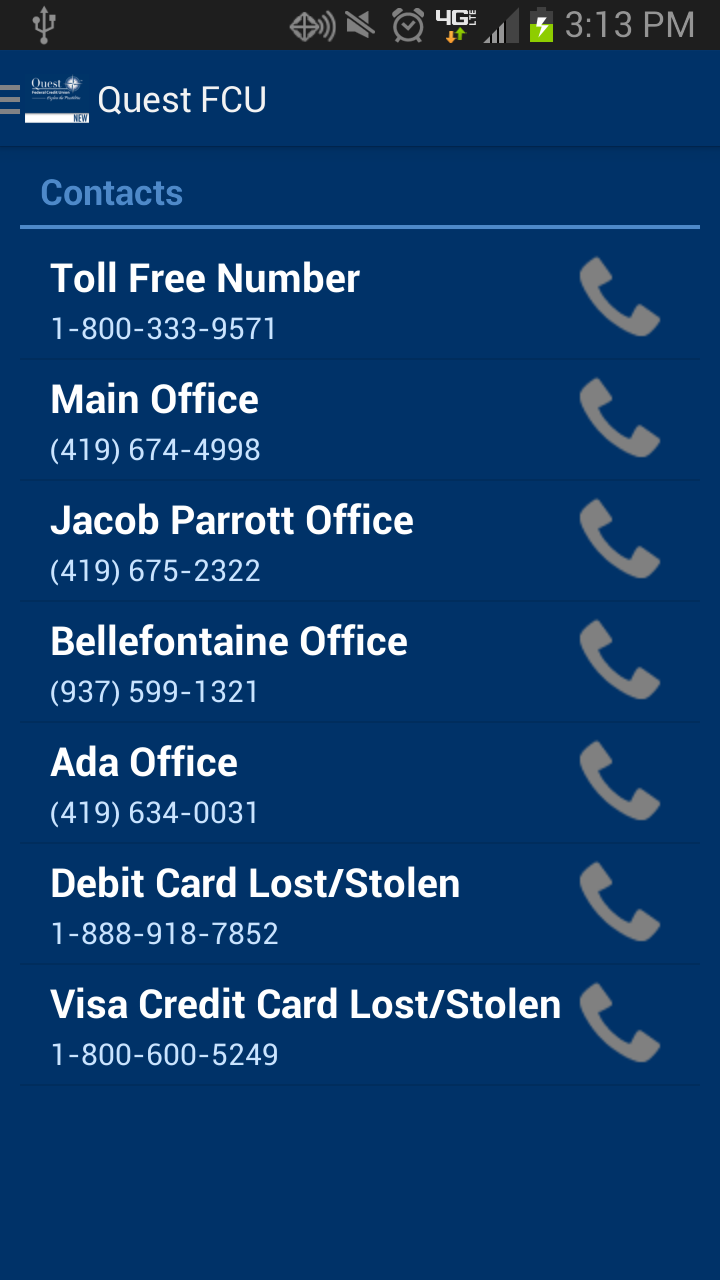Tap the Debit Card Lost/Stolen phone icon
Screen dimensions: 720x1280
618,904
